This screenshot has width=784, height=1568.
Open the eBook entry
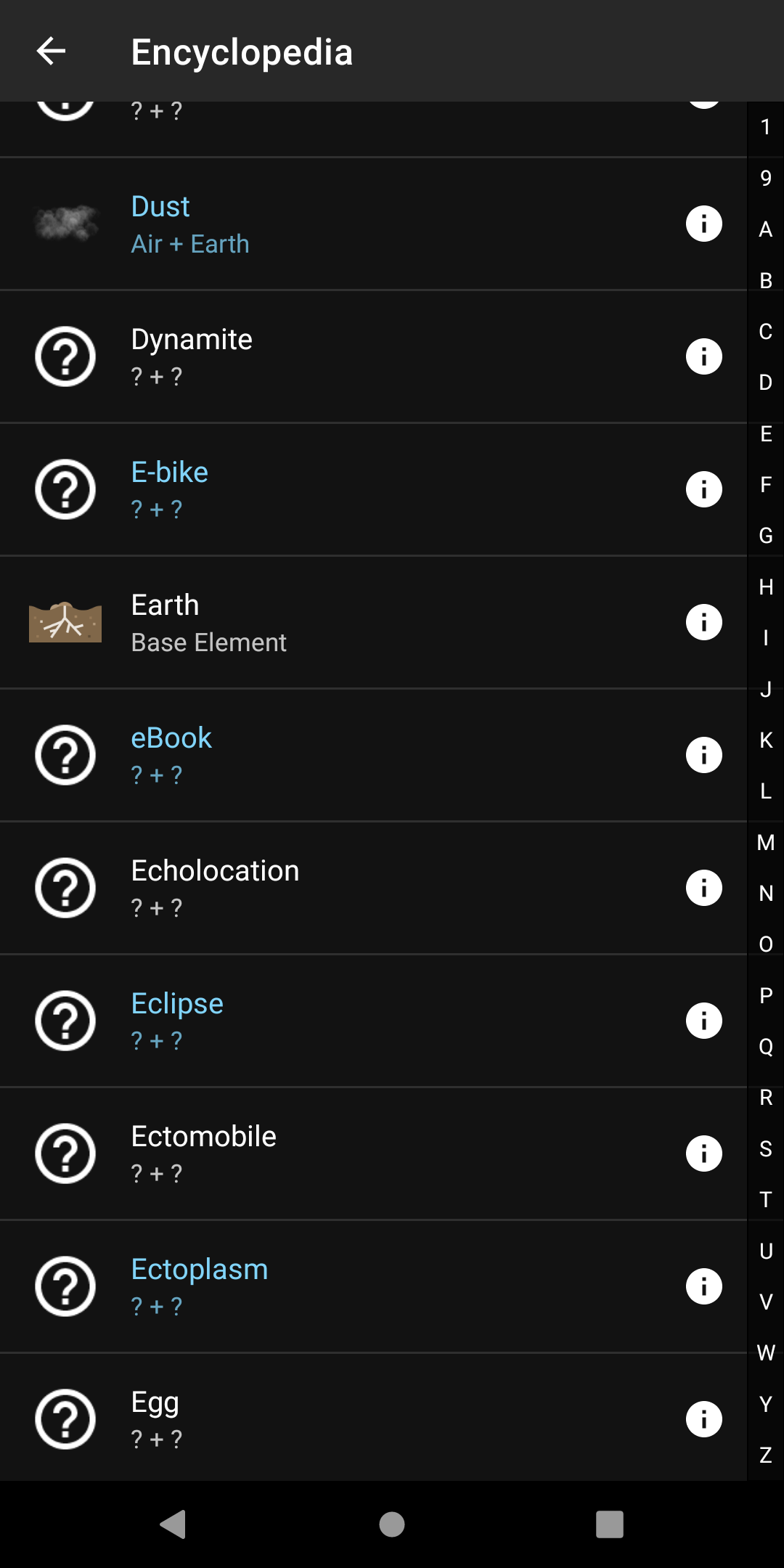coord(373,755)
